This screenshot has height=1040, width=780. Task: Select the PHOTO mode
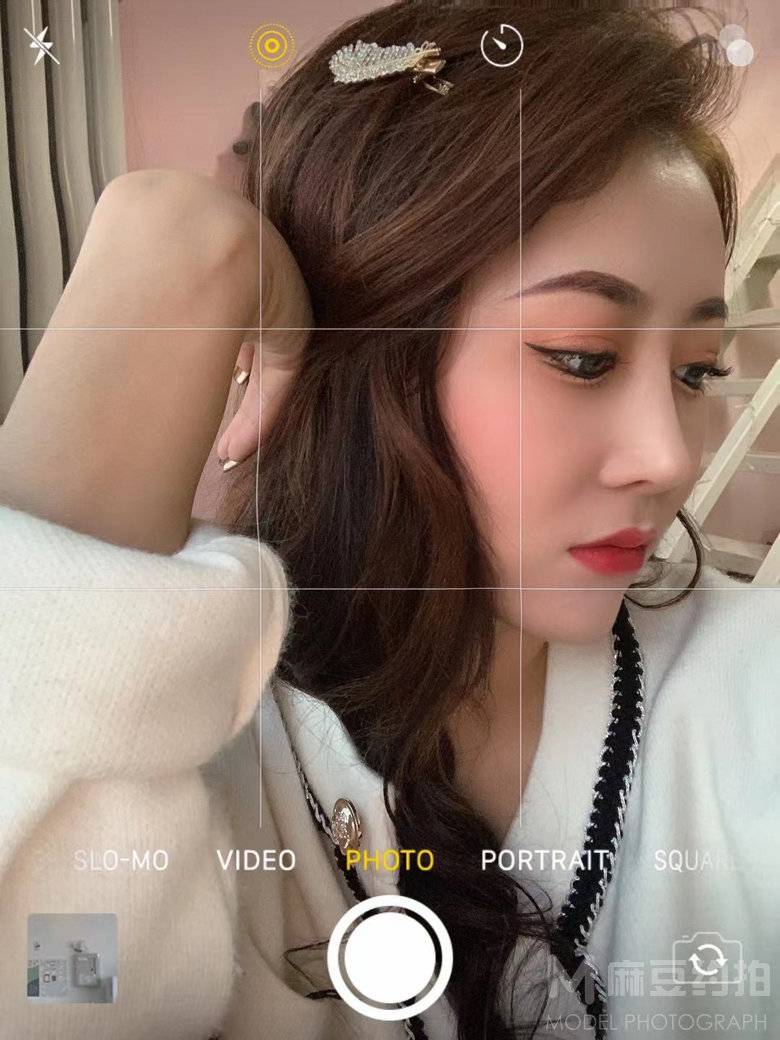[390, 860]
